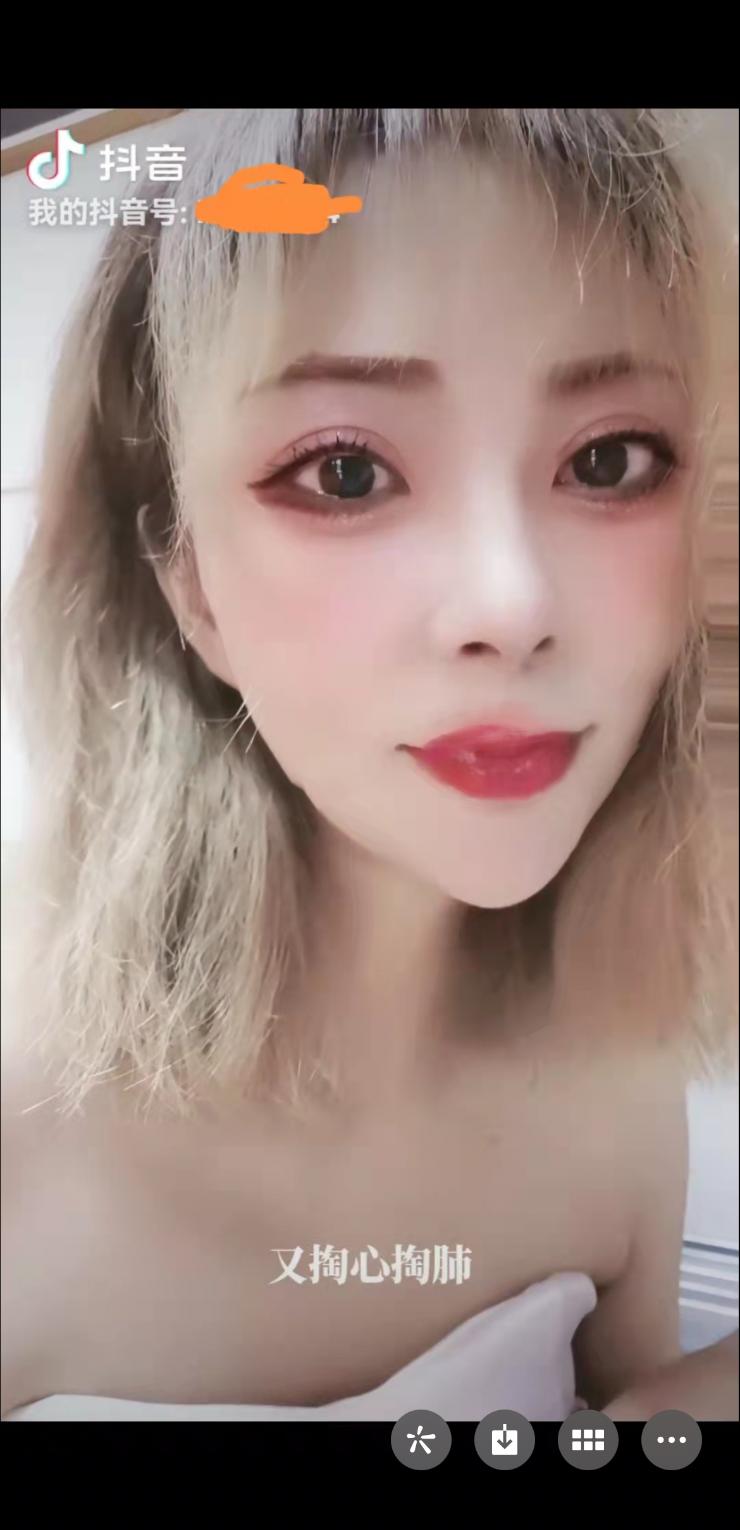Tap the rightmost circular icon at bottom

coord(671,1440)
